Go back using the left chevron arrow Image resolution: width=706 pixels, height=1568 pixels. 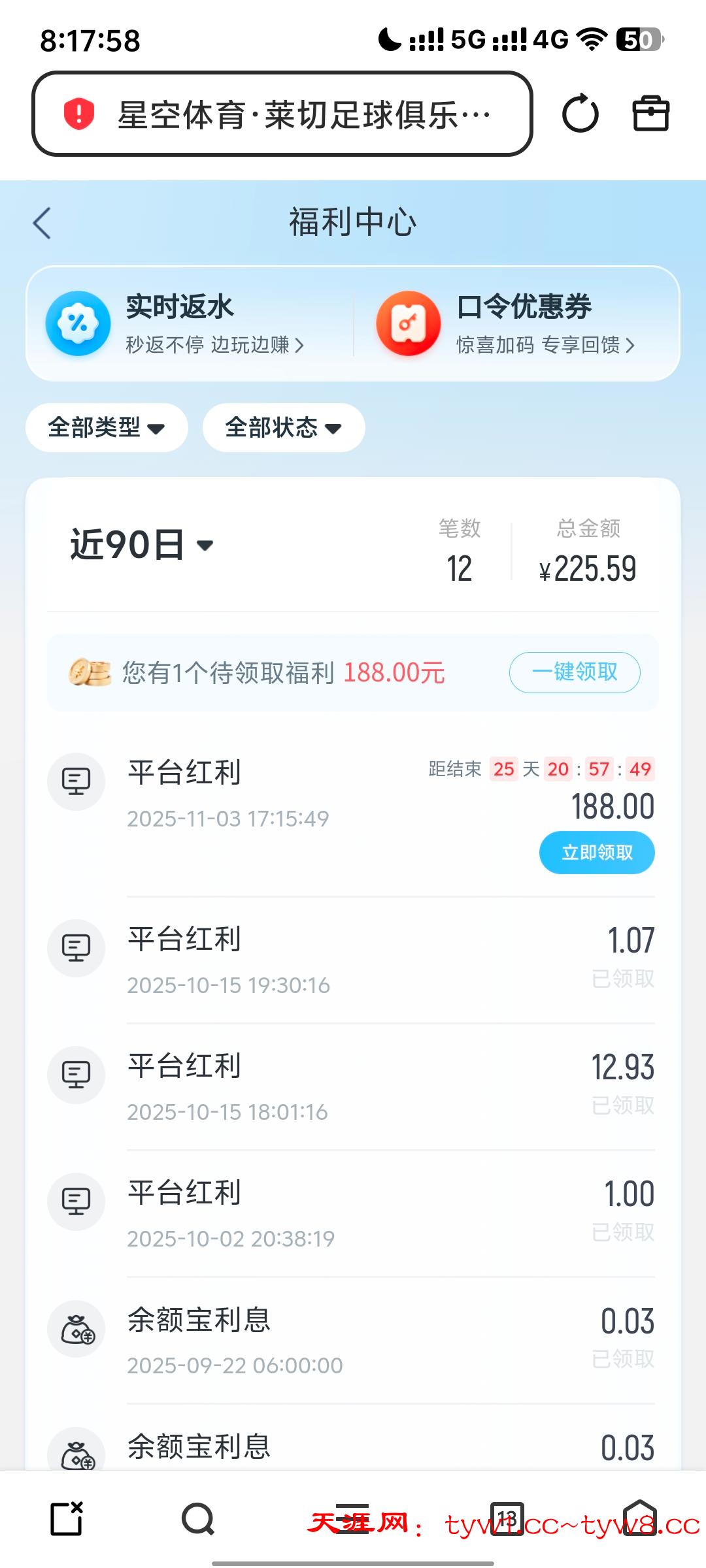(x=41, y=222)
